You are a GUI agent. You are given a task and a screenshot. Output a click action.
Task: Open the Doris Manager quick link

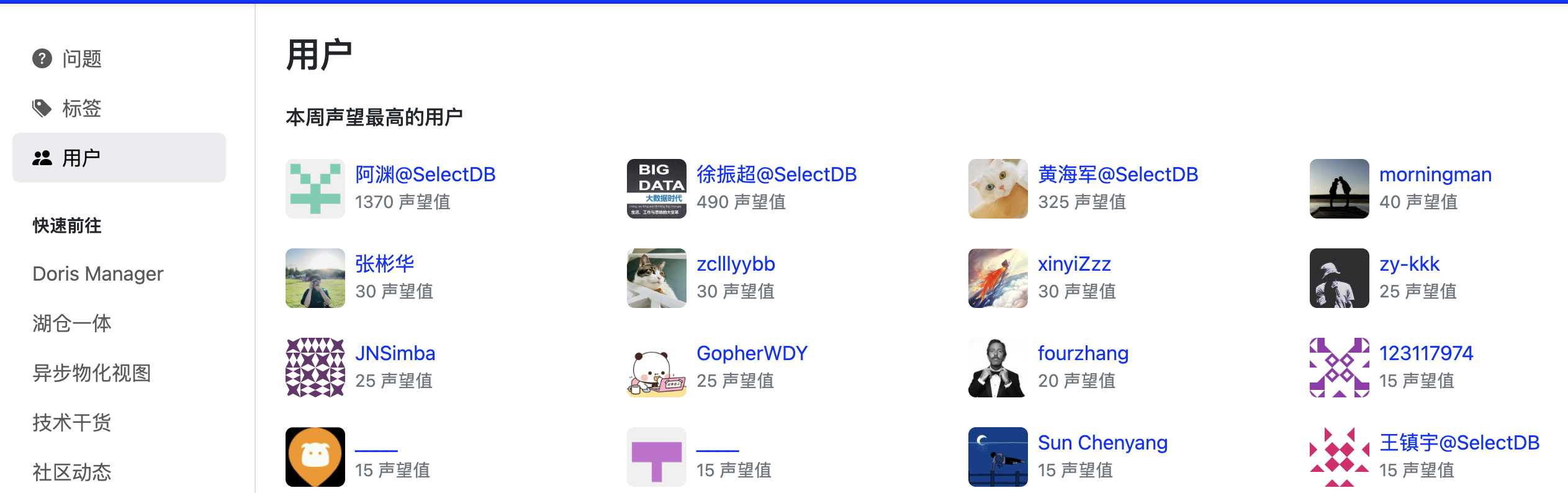pyautogui.click(x=97, y=274)
